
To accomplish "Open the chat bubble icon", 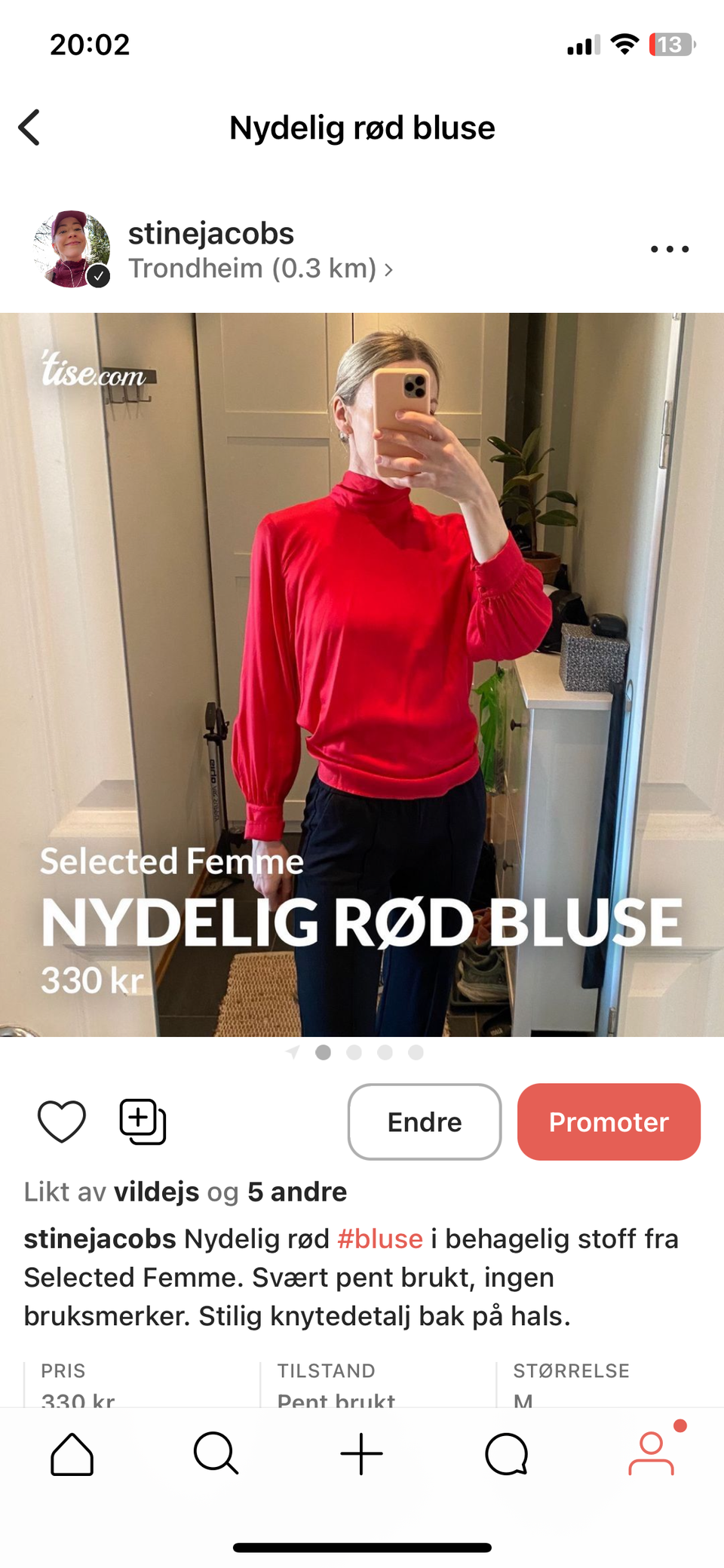I will click(x=507, y=1453).
